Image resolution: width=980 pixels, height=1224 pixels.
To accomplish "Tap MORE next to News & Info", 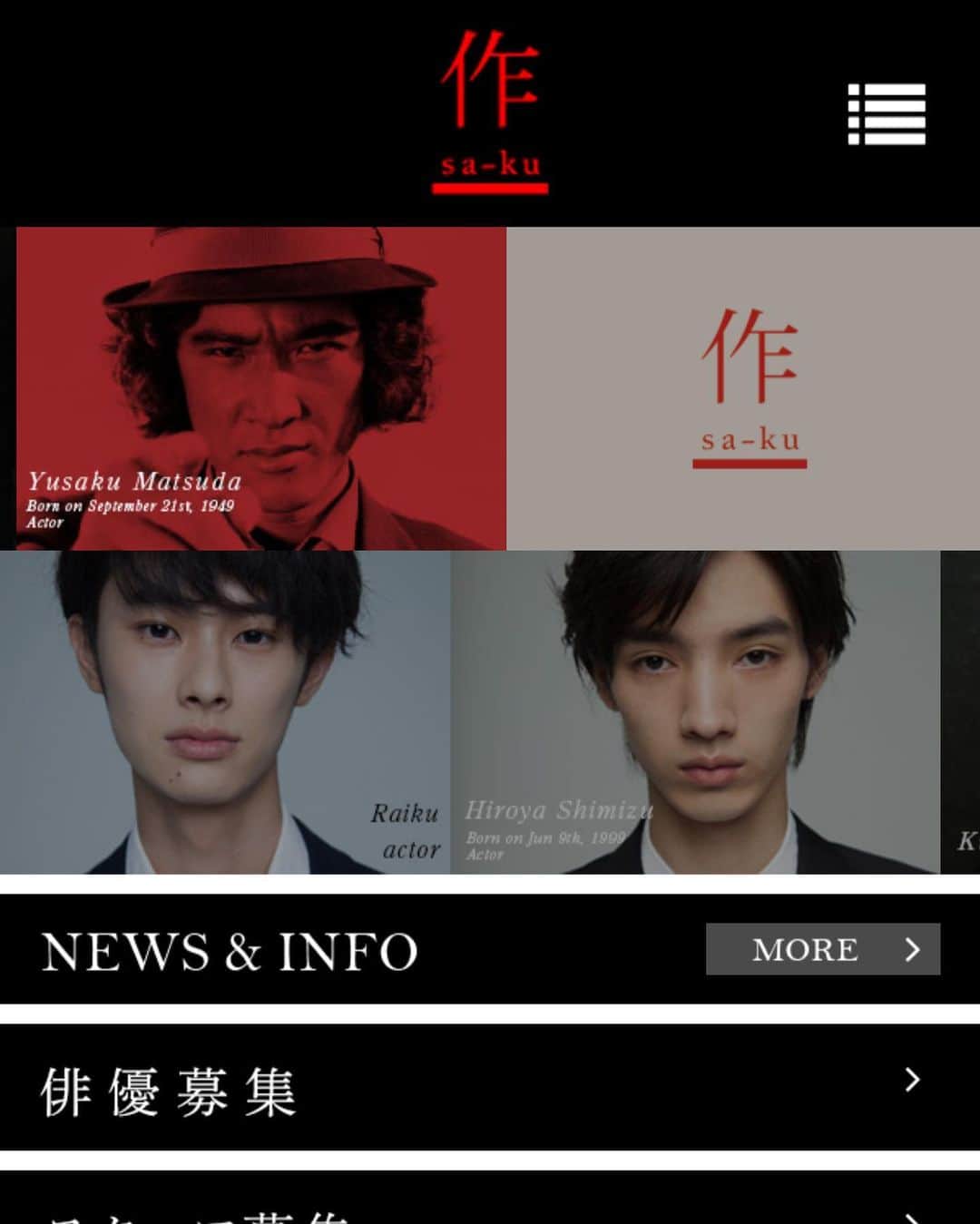I will click(x=822, y=949).
